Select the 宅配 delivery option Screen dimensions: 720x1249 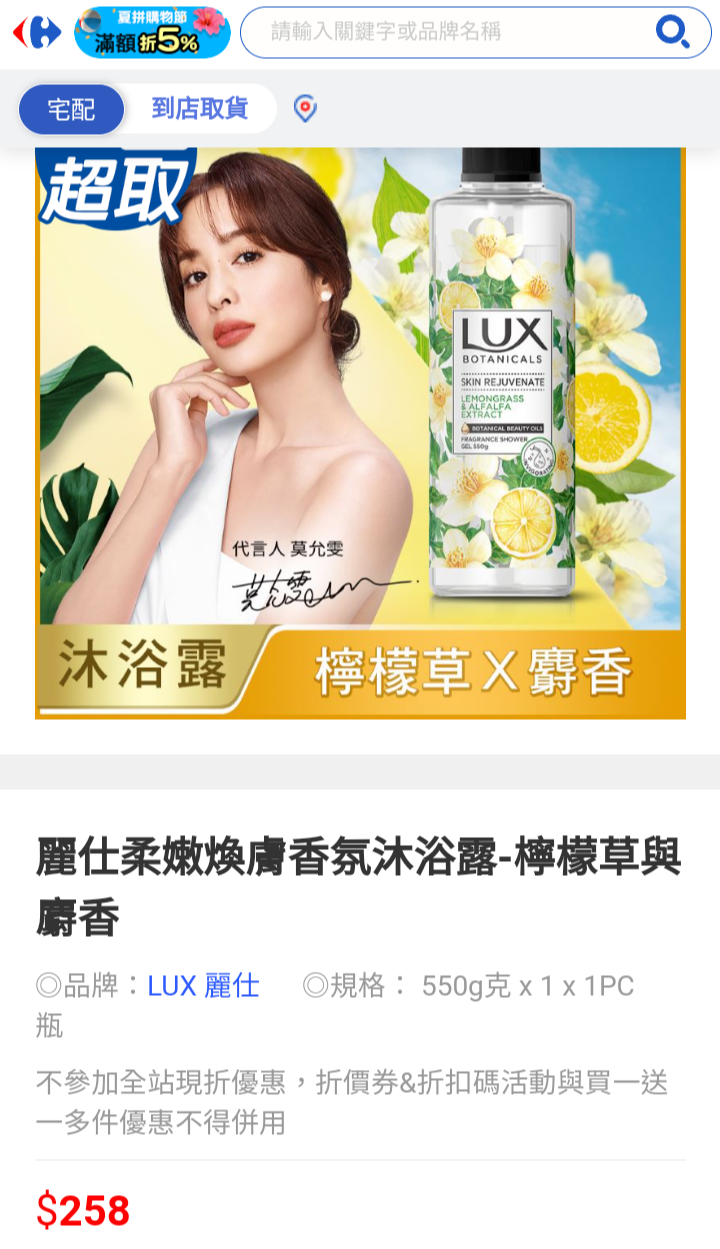coord(71,109)
